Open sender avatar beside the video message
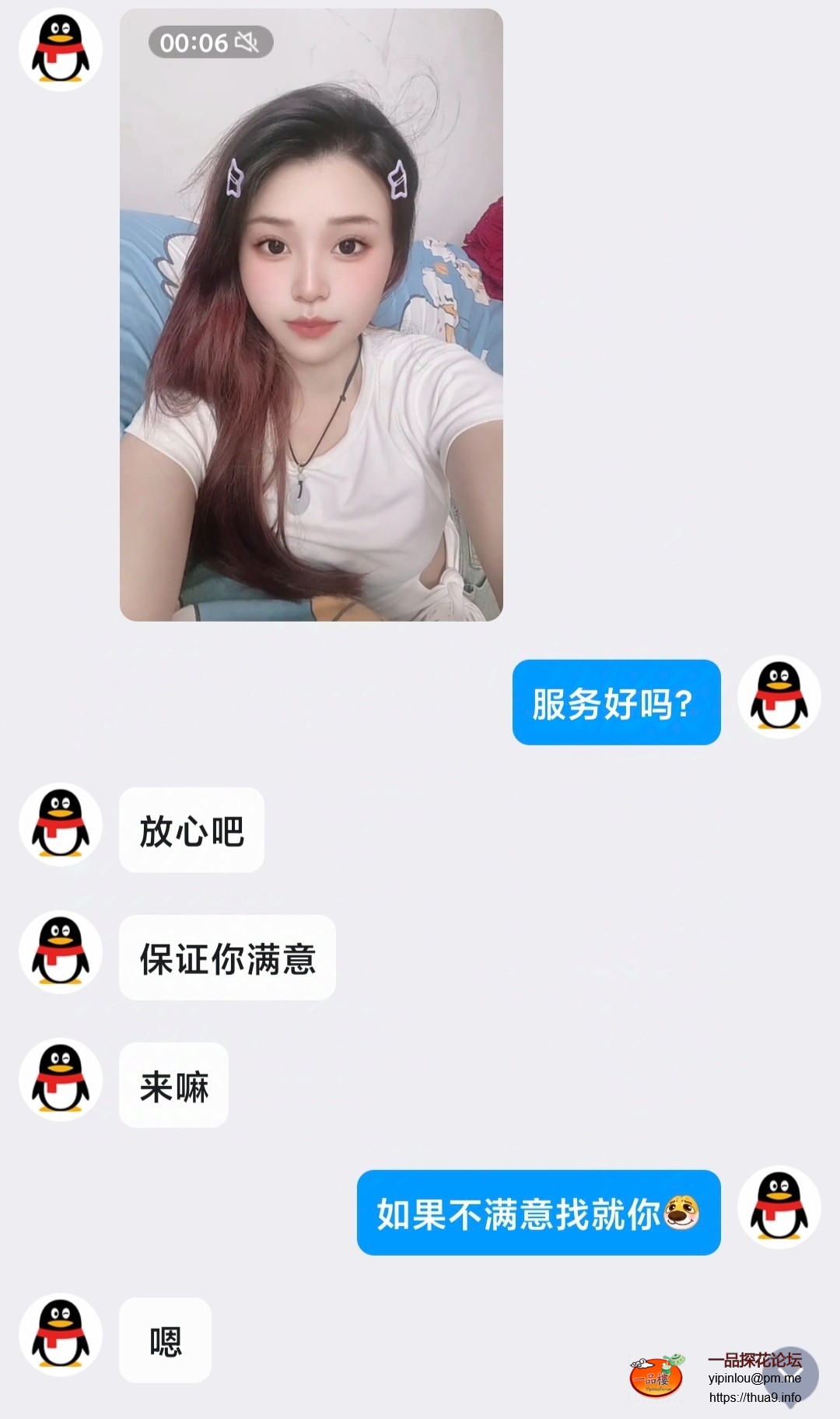This screenshot has width=840, height=1419. click(x=61, y=50)
